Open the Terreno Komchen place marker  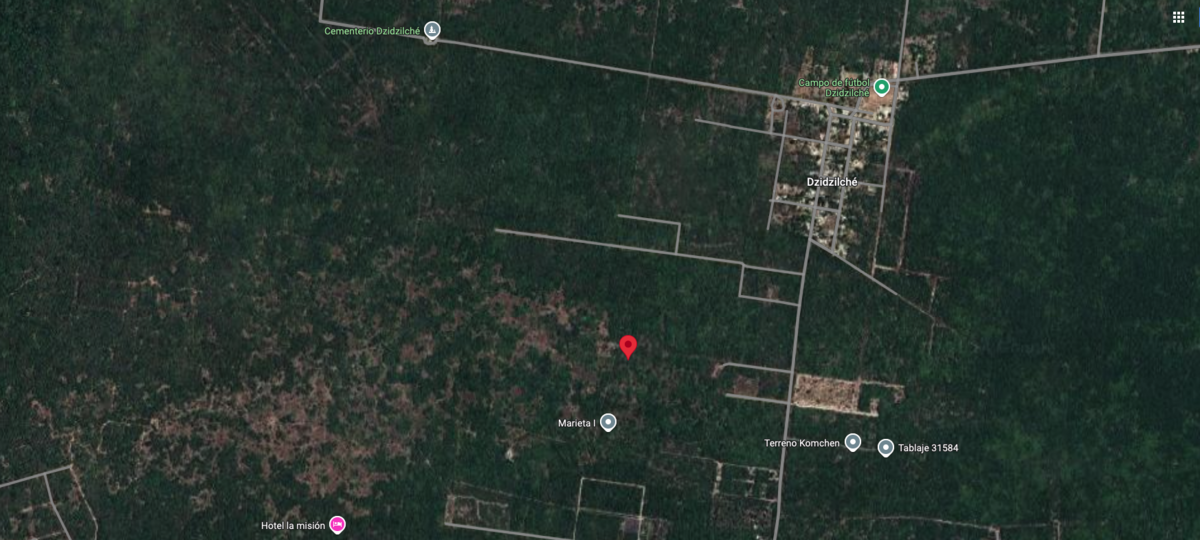point(853,442)
